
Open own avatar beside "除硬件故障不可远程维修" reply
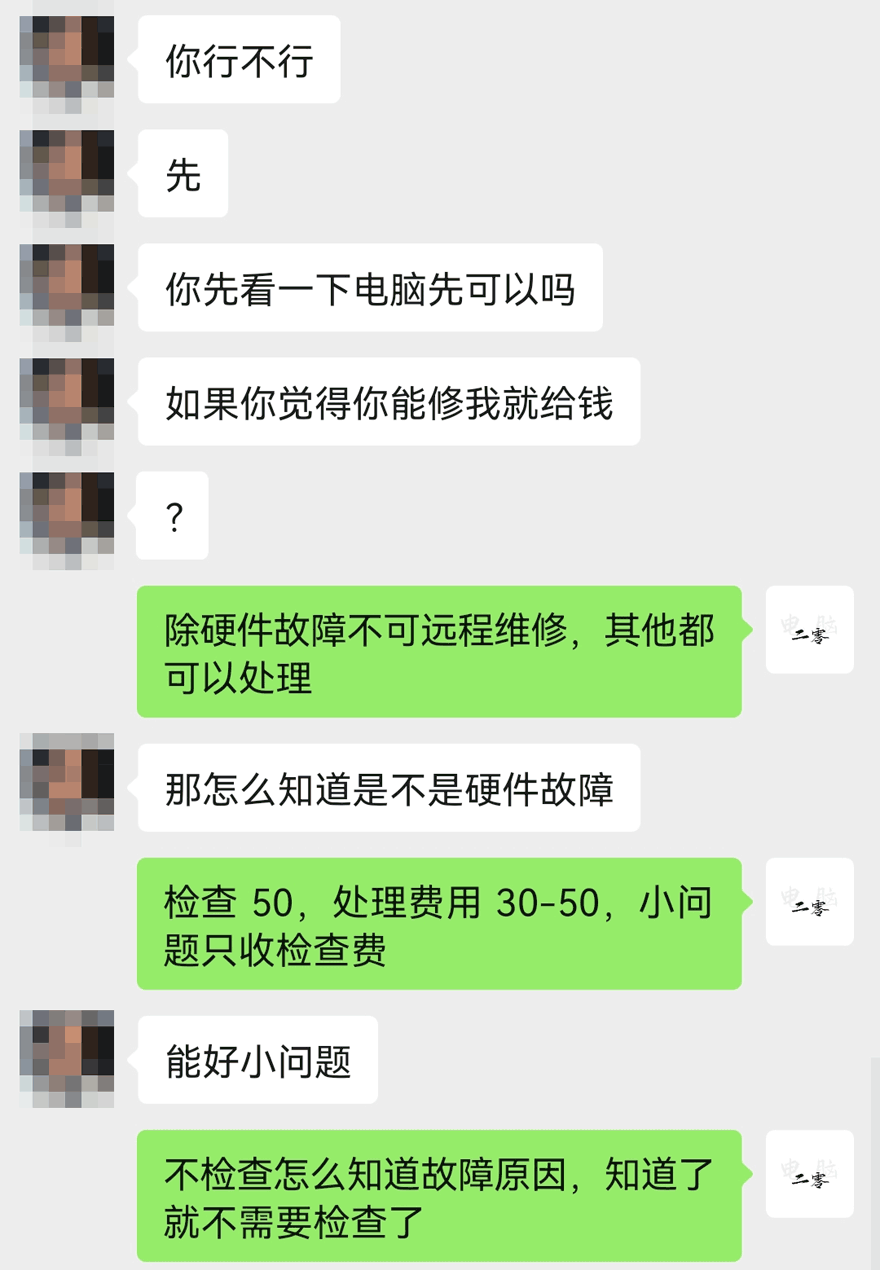click(x=809, y=629)
